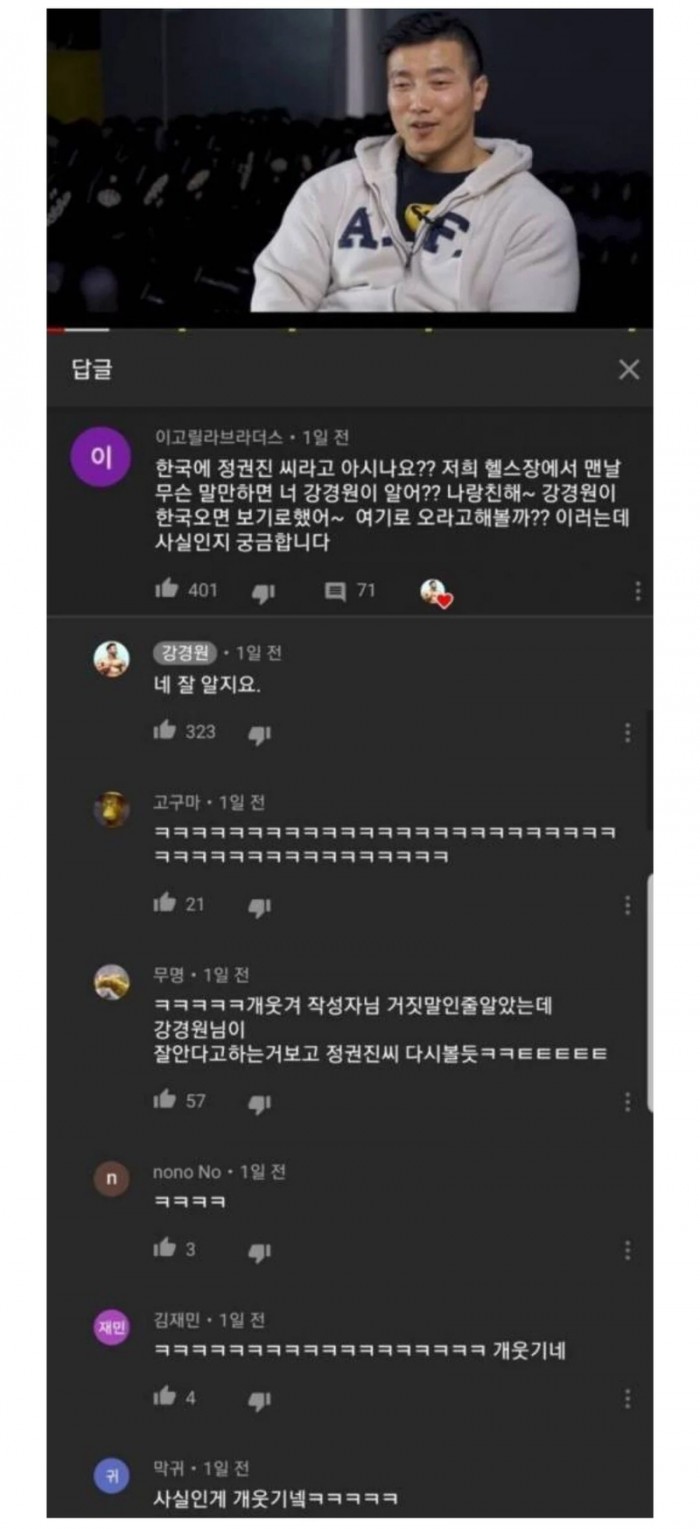The image size is (700, 1529).
Task: Dislike 이고릴라브라더스's comment
Action: pyautogui.click(x=263, y=592)
